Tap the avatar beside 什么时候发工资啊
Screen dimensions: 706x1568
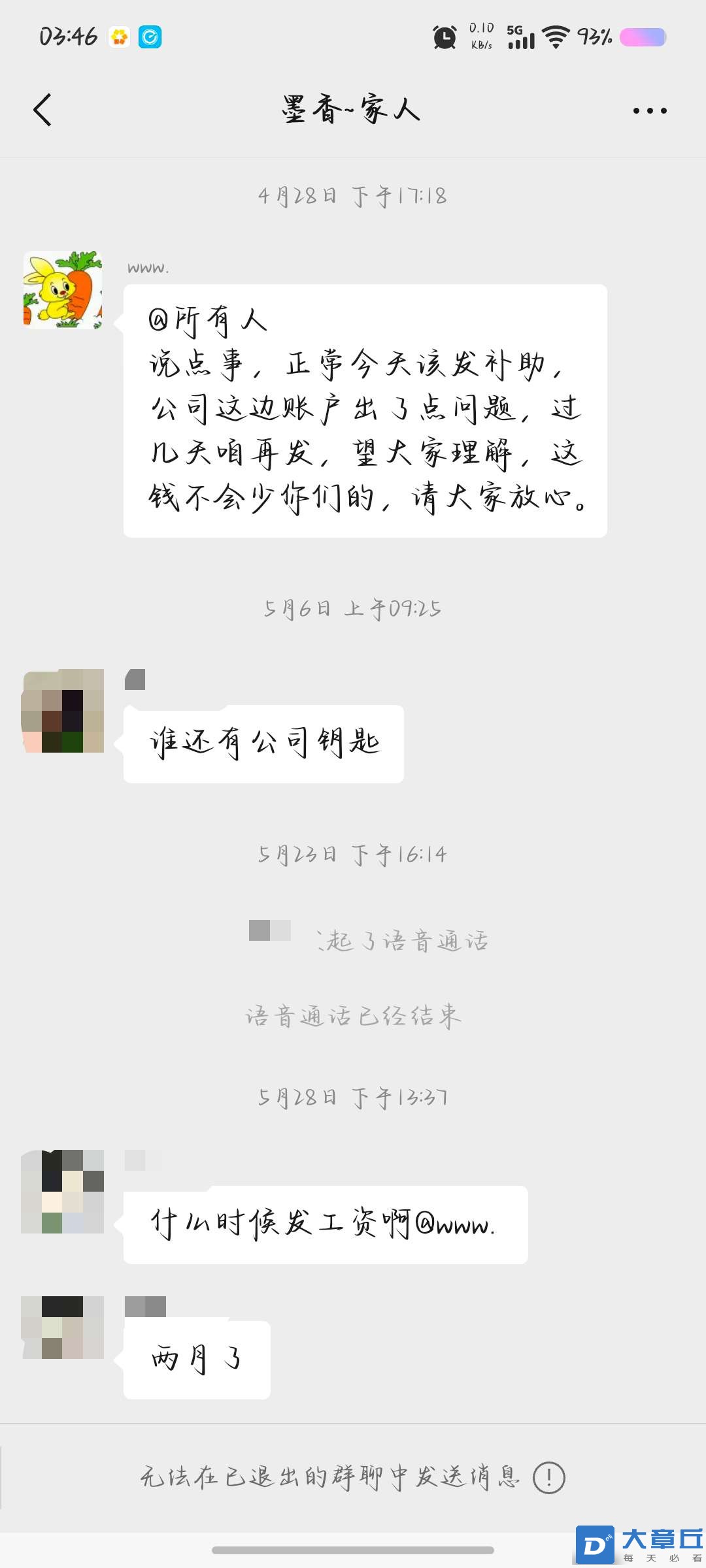pyautogui.click(x=63, y=1192)
